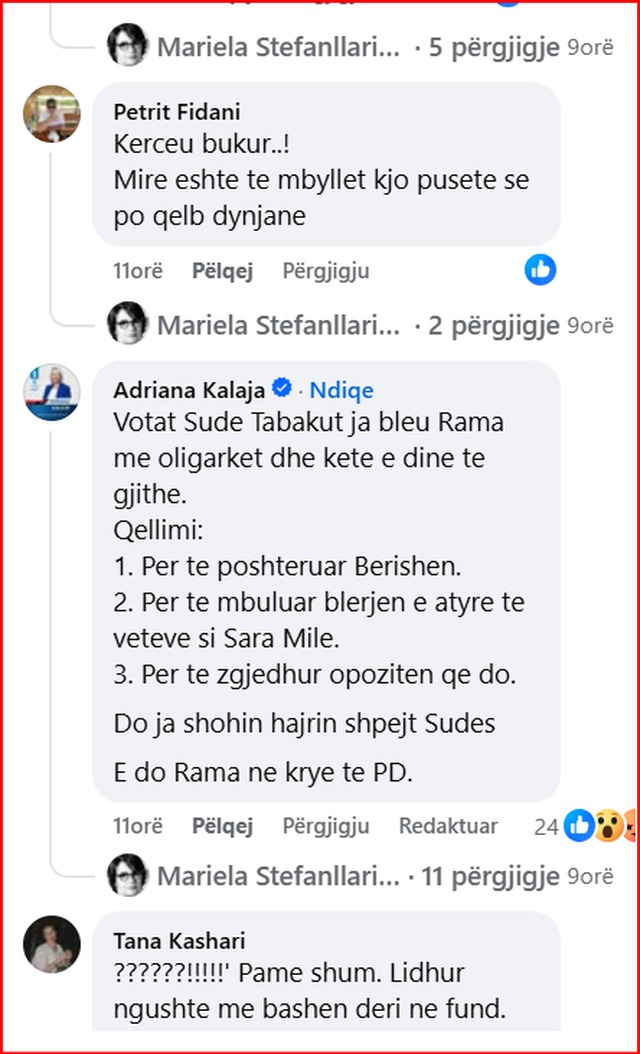Reply to Petrit Fidani's comment
The height and width of the screenshot is (1054, 640).
(x=326, y=270)
